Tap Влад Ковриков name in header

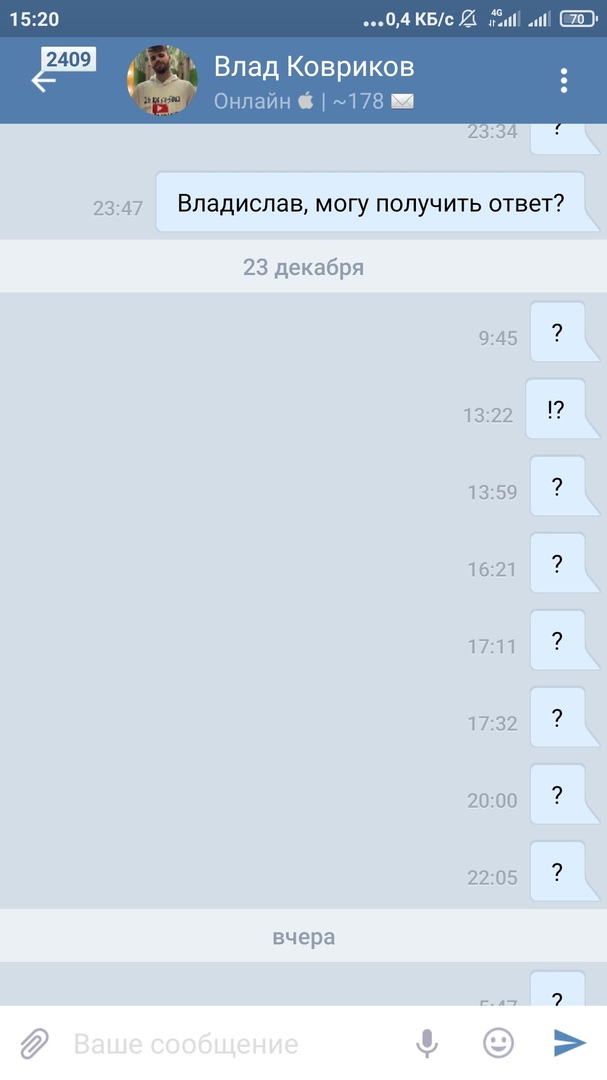pyautogui.click(x=314, y=67)
